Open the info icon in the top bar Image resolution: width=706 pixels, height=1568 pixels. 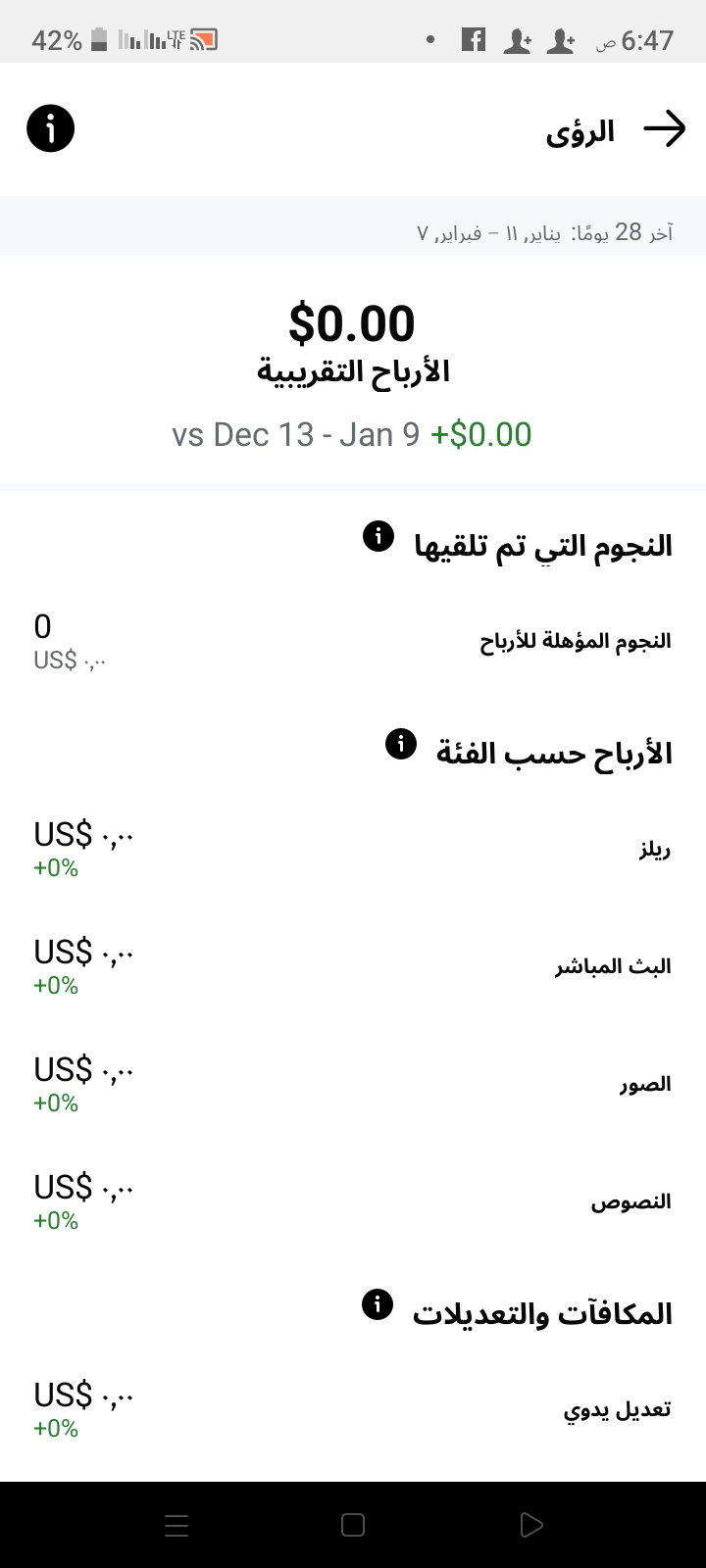51,128
